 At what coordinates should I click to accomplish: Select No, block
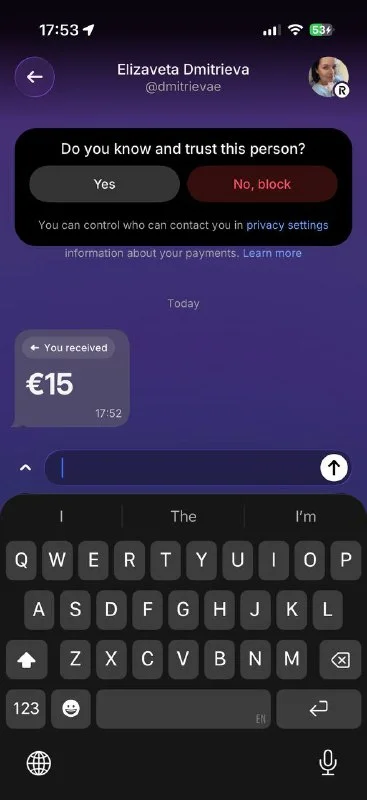pos(262,184)
